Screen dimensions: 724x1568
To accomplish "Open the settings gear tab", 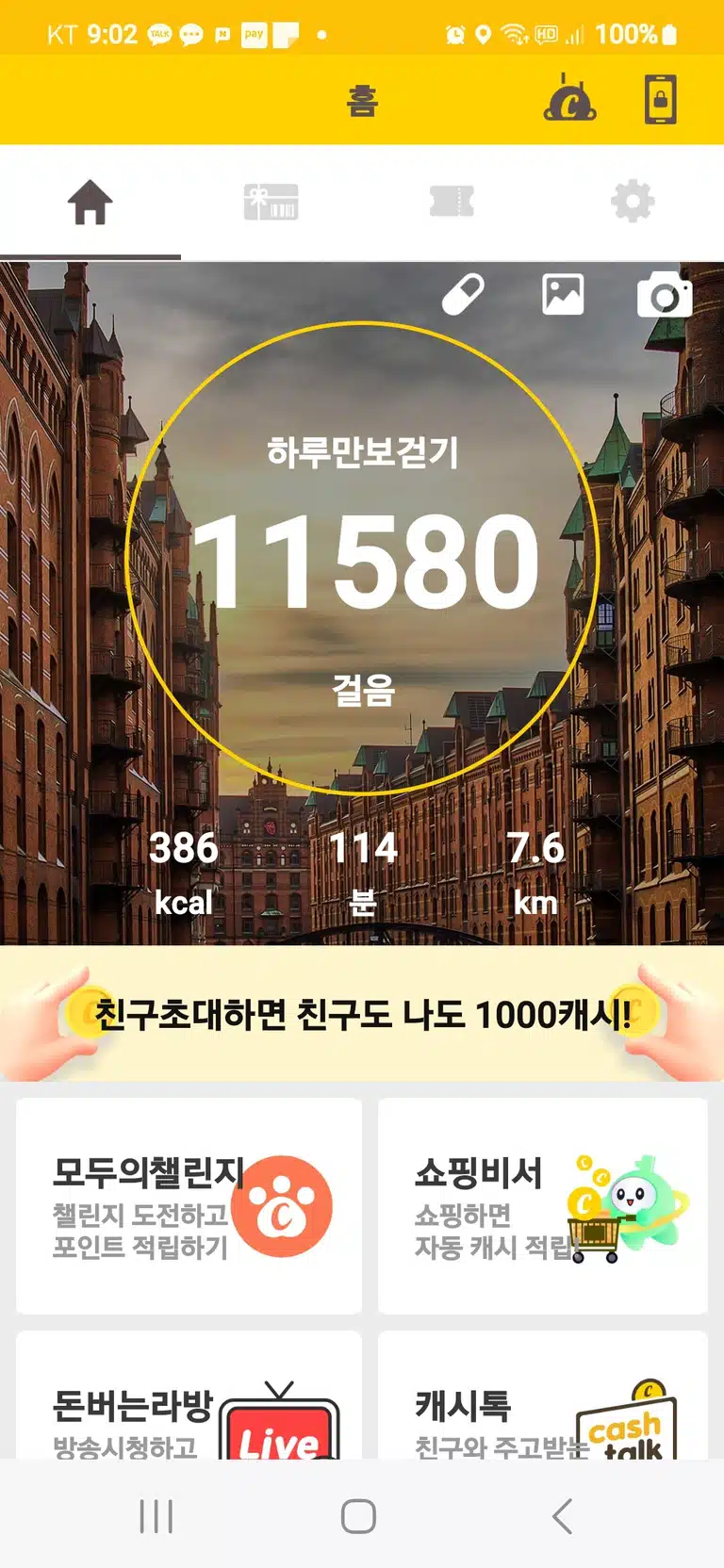I will point(633,202).
